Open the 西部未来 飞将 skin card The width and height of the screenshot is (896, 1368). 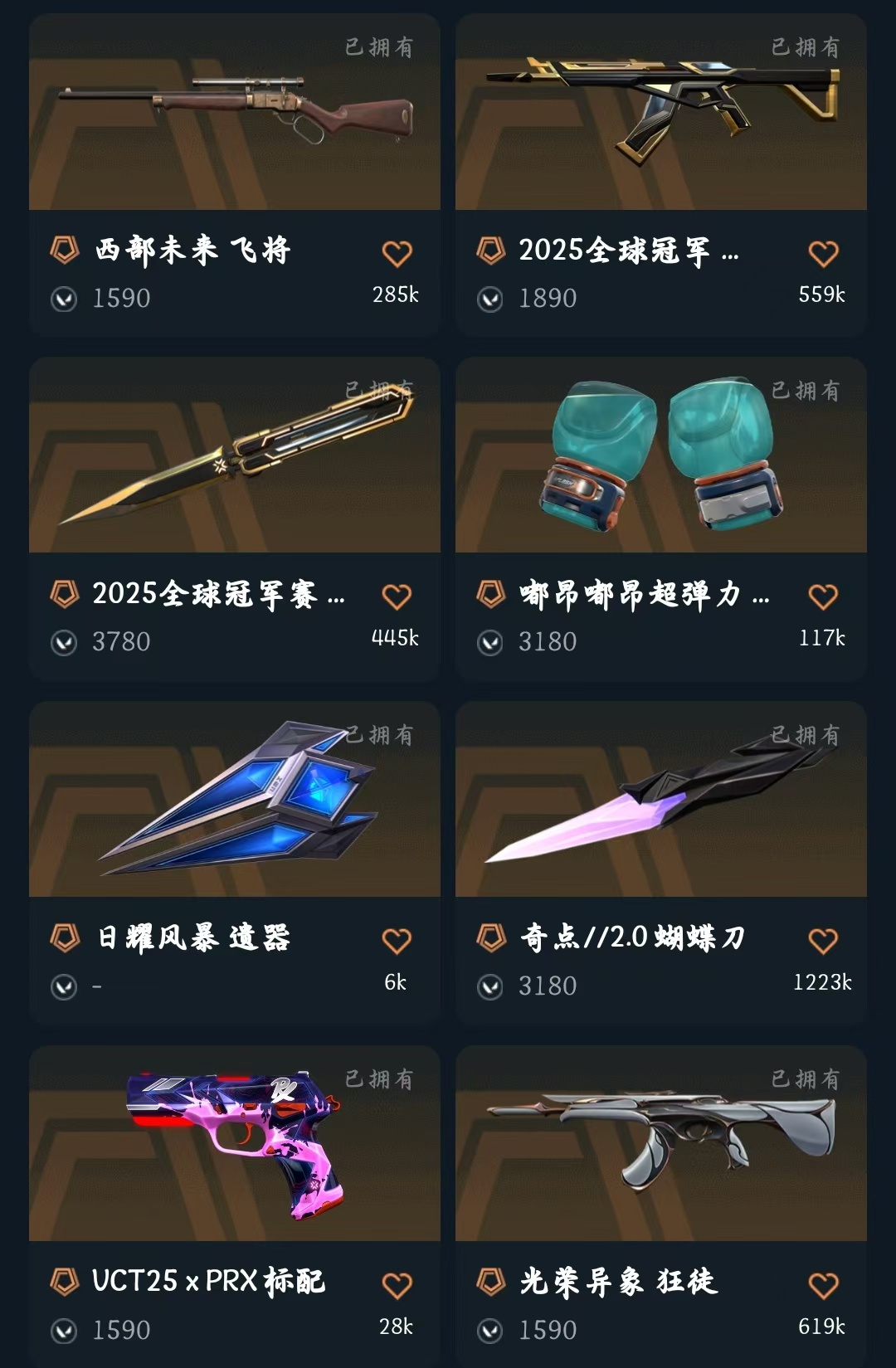[x=234, y=174]
